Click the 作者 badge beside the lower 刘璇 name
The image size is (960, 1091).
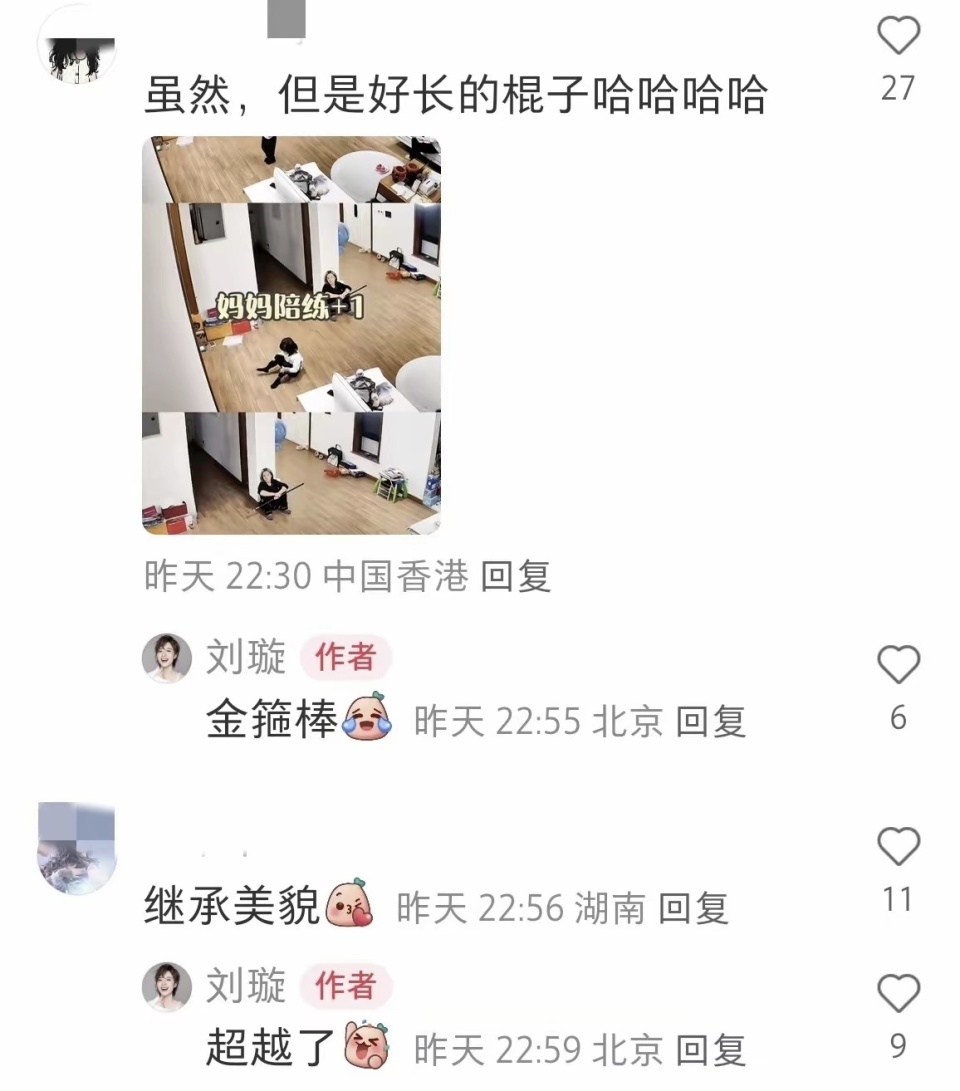point(345,984)
